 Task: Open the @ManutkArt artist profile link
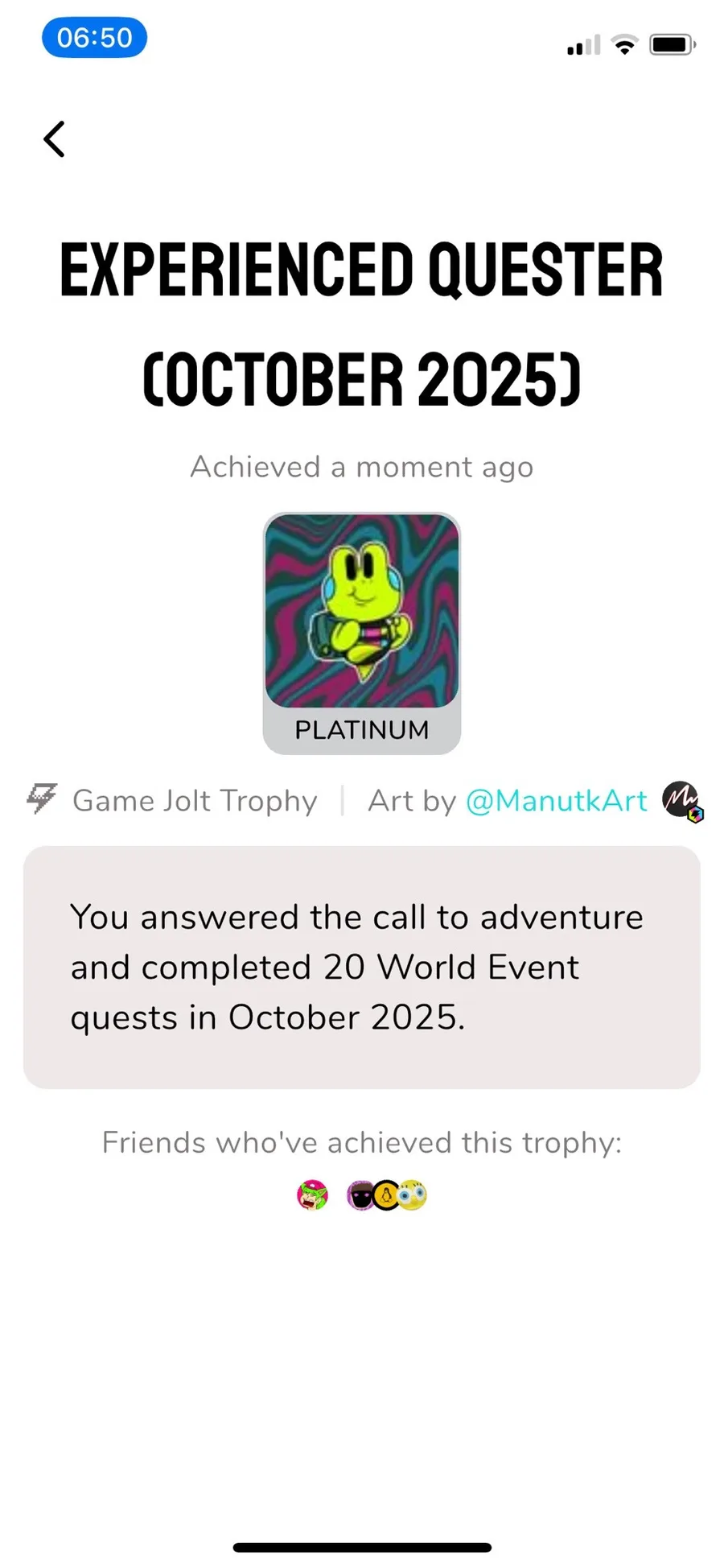tap(556, 801)
